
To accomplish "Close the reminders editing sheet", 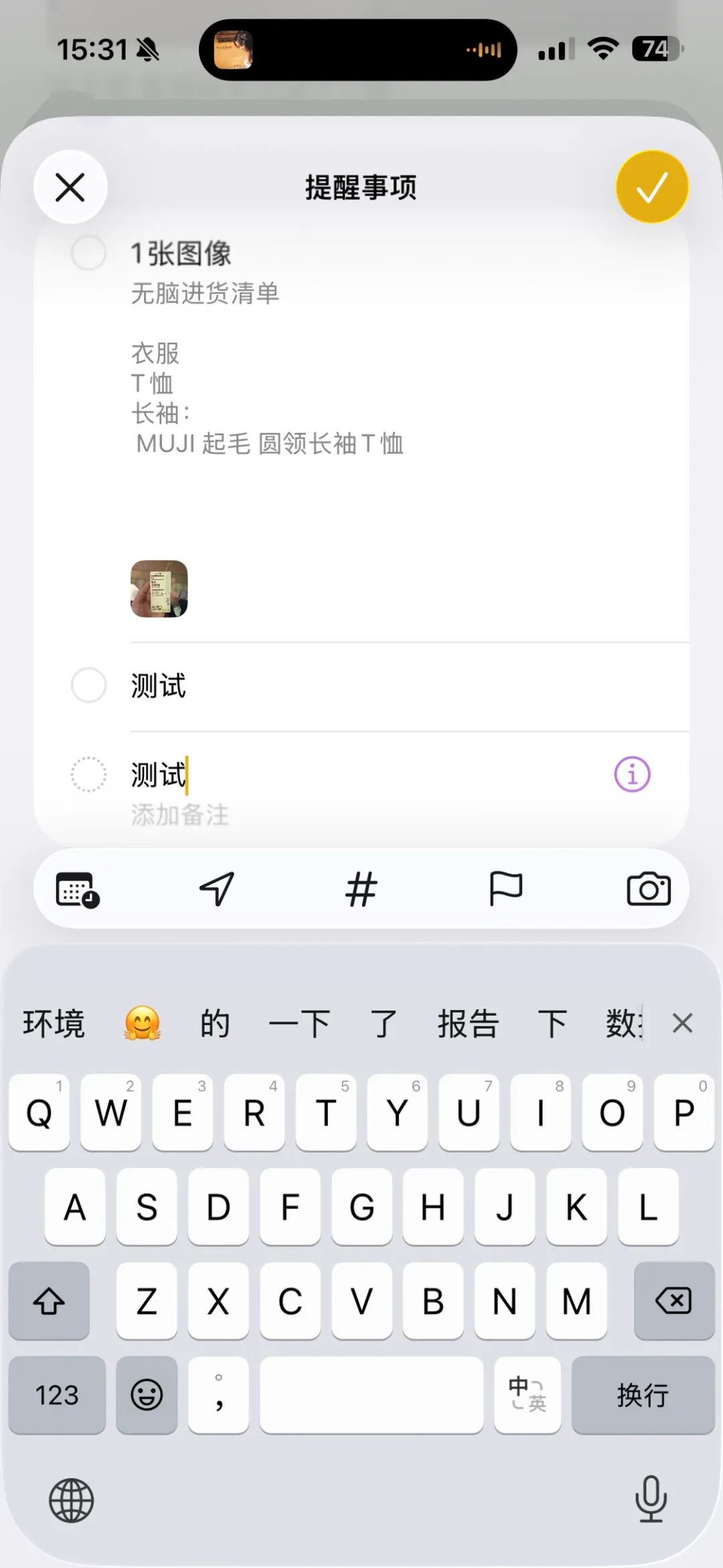I will click(x=70, y=187).
